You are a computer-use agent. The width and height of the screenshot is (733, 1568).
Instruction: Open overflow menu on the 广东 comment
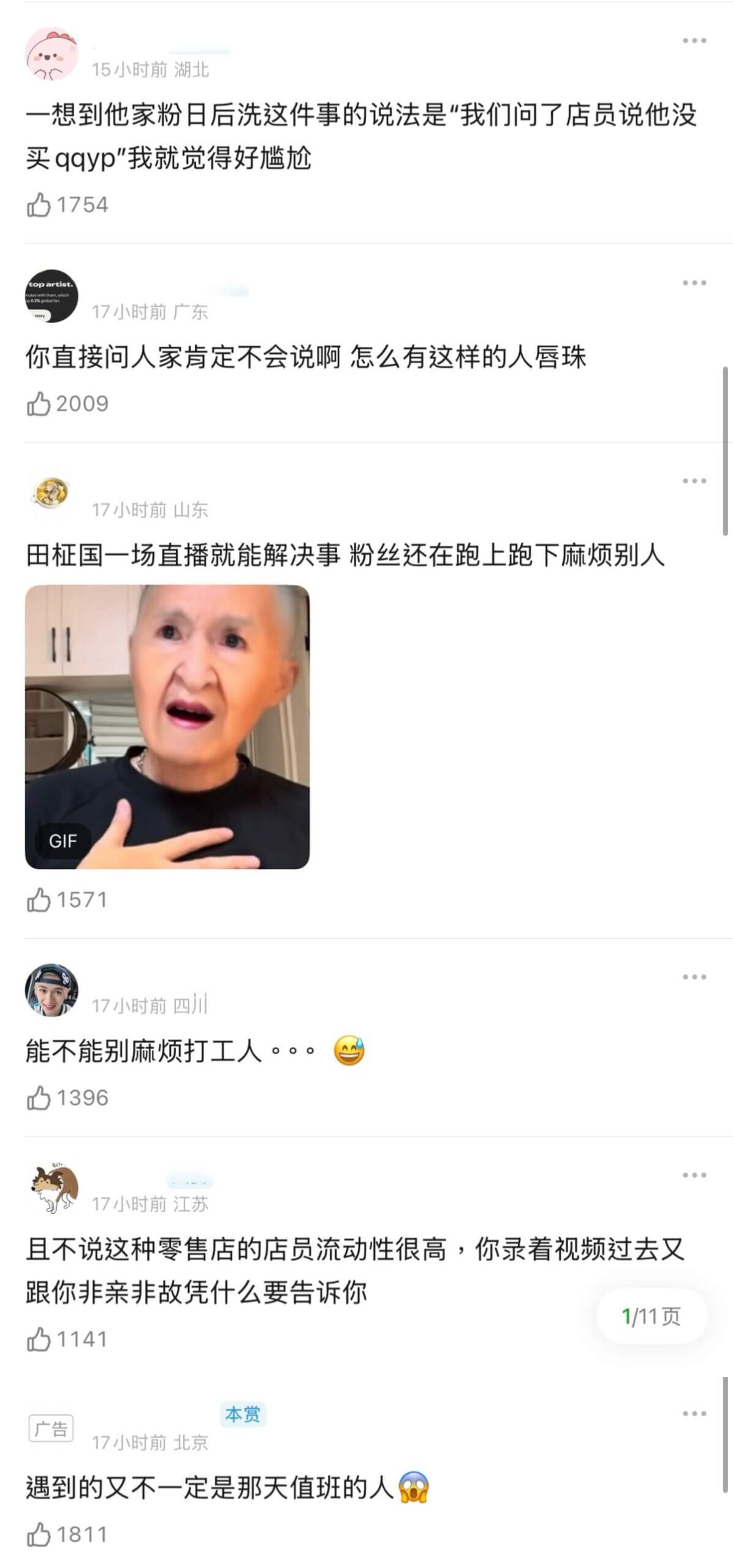(x=694, y=283)
